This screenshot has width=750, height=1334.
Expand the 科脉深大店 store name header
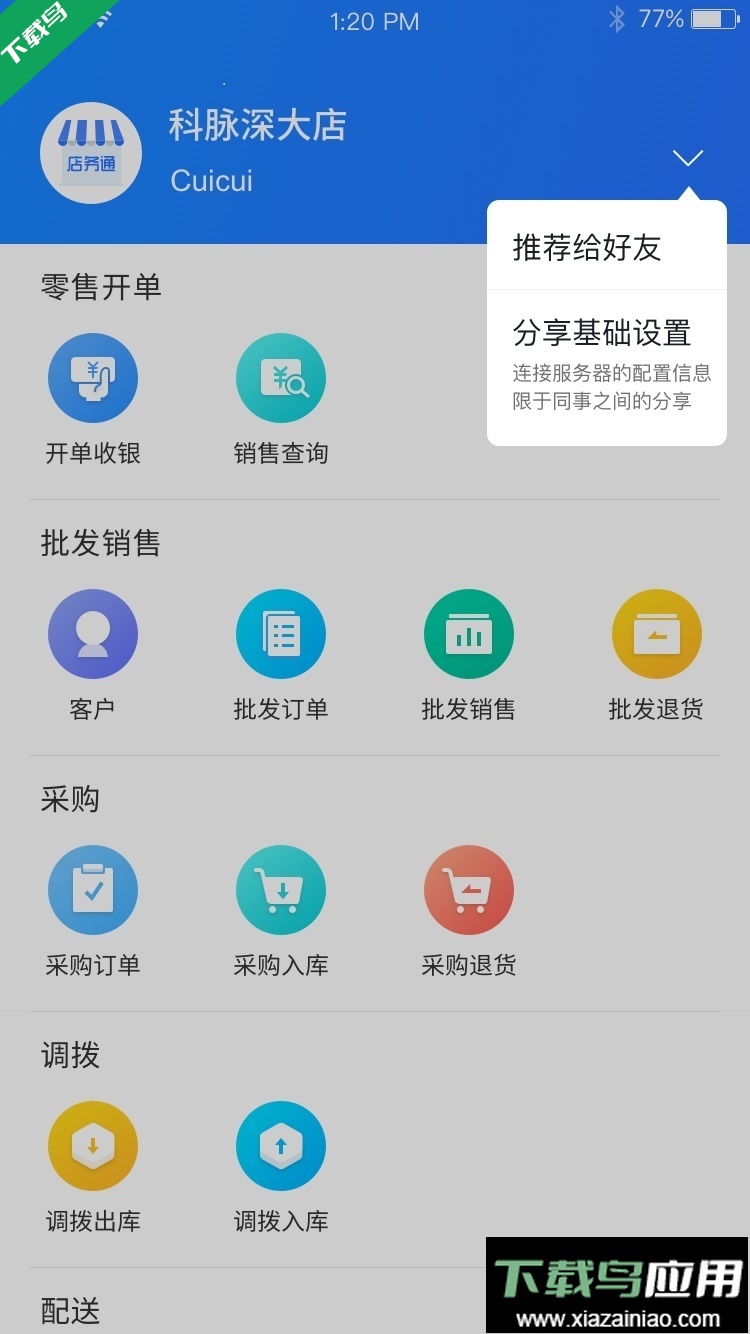[x=258, y=127]
